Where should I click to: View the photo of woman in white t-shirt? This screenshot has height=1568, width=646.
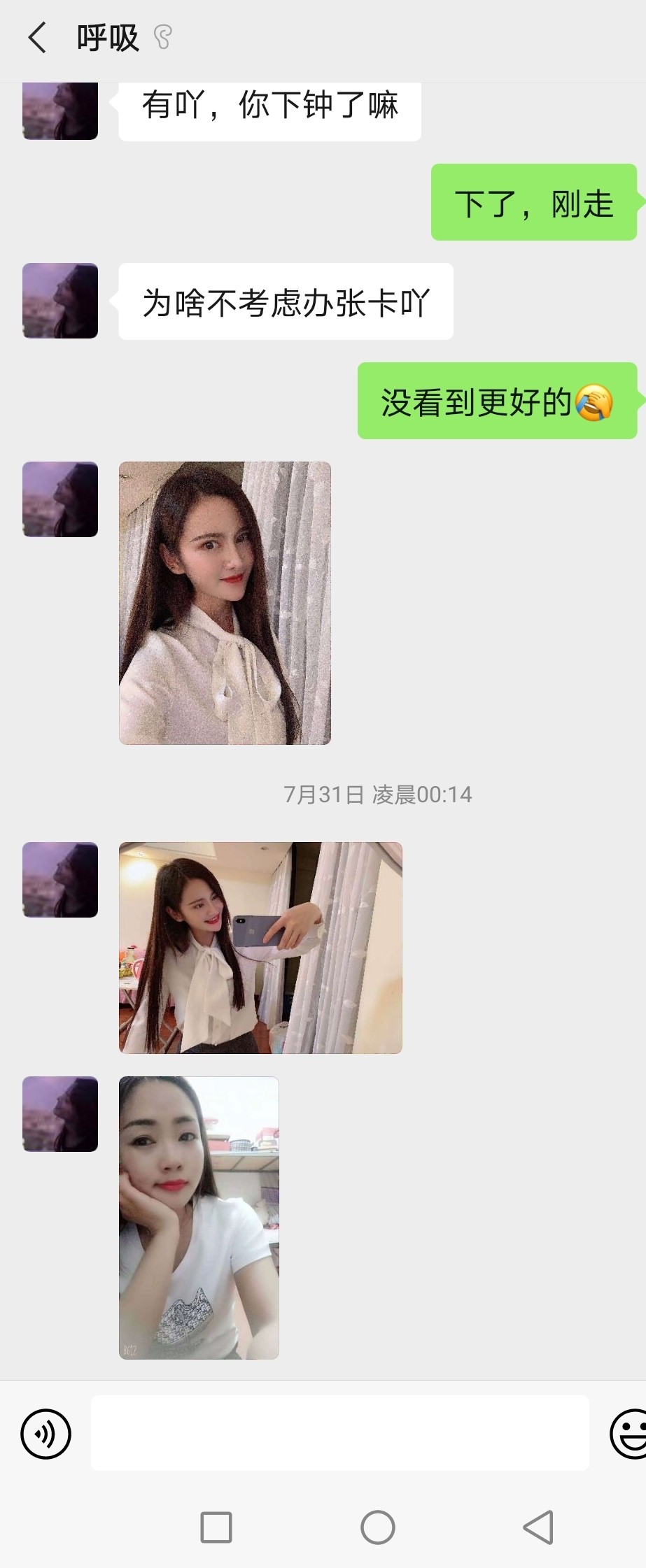coord(199,1218)
